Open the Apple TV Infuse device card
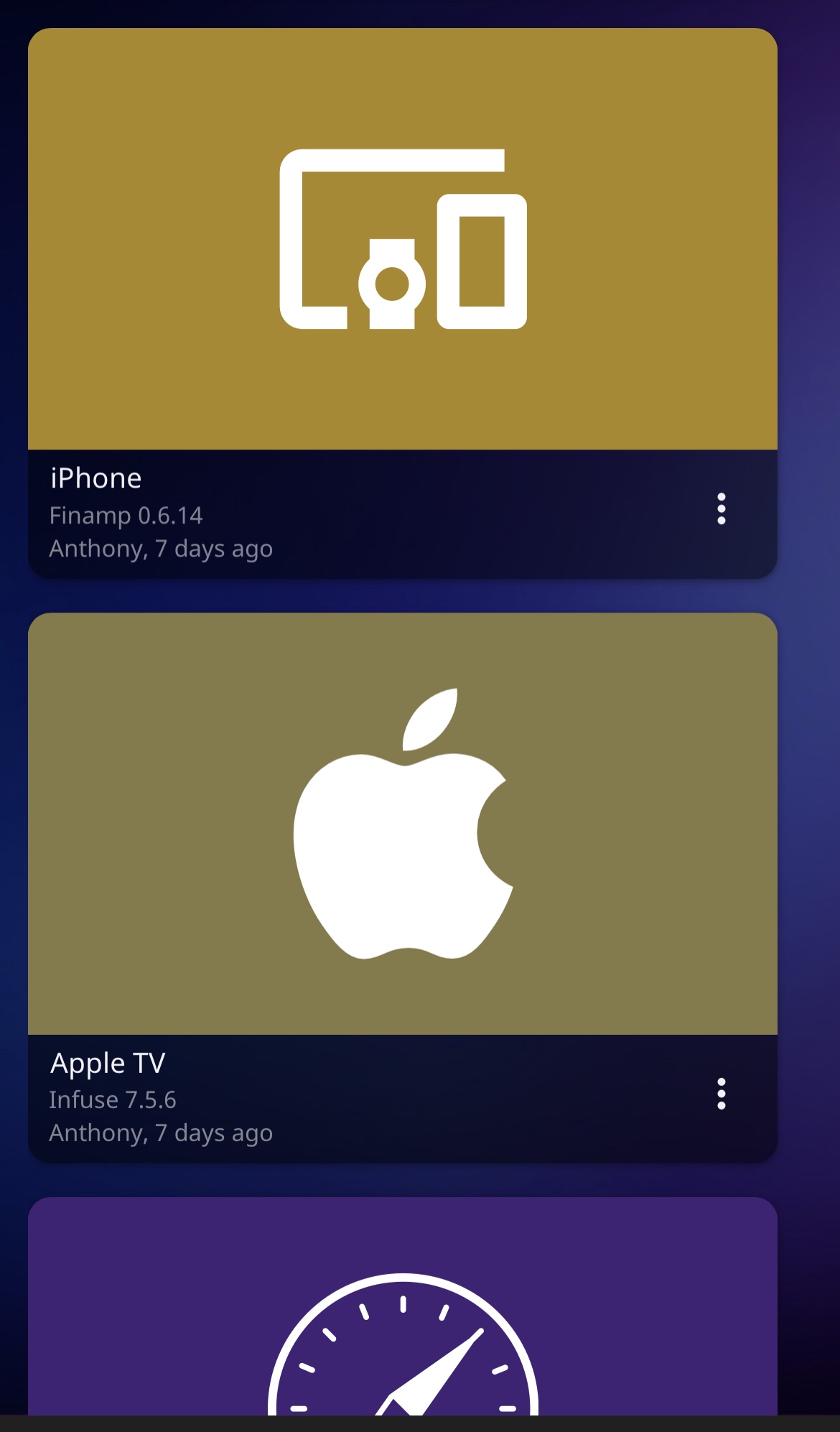 pyautogui.click(x=402, y=823)
